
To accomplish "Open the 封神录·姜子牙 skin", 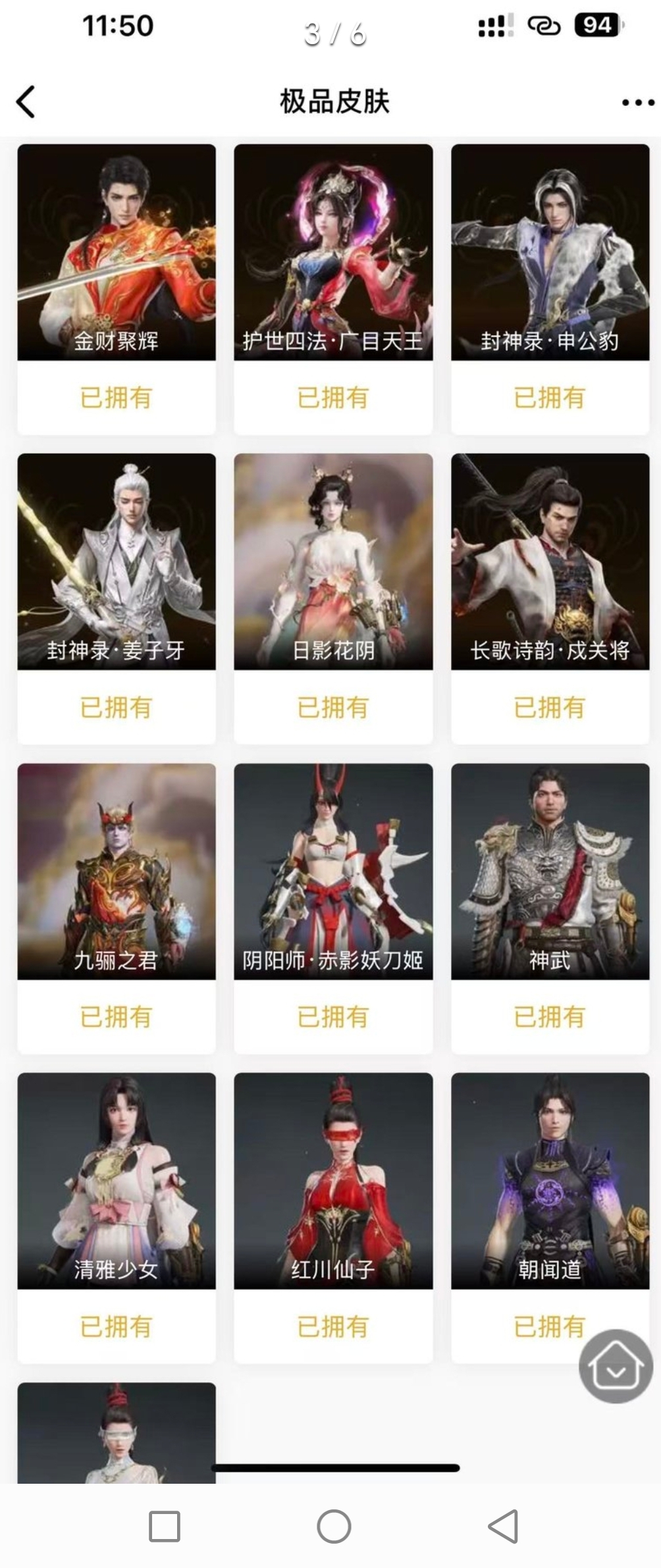I will pyautogui.click(x=117, y=562).
